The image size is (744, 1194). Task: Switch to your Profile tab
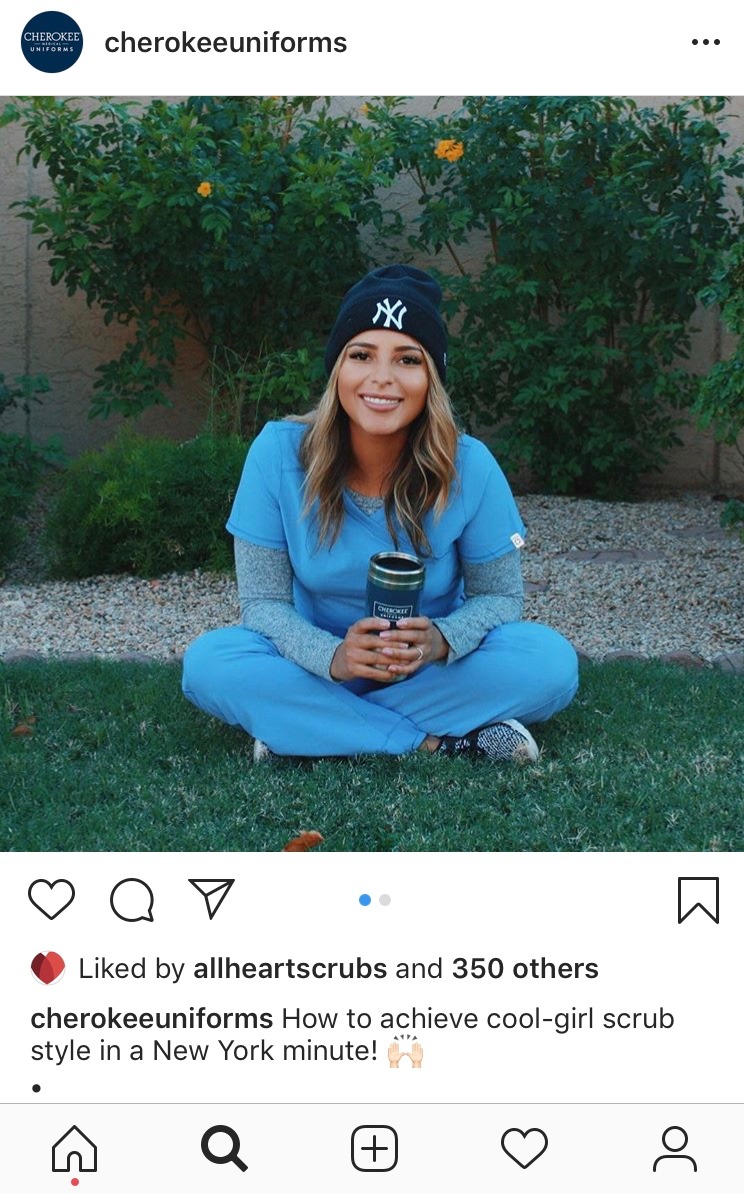coord(674,1148)
